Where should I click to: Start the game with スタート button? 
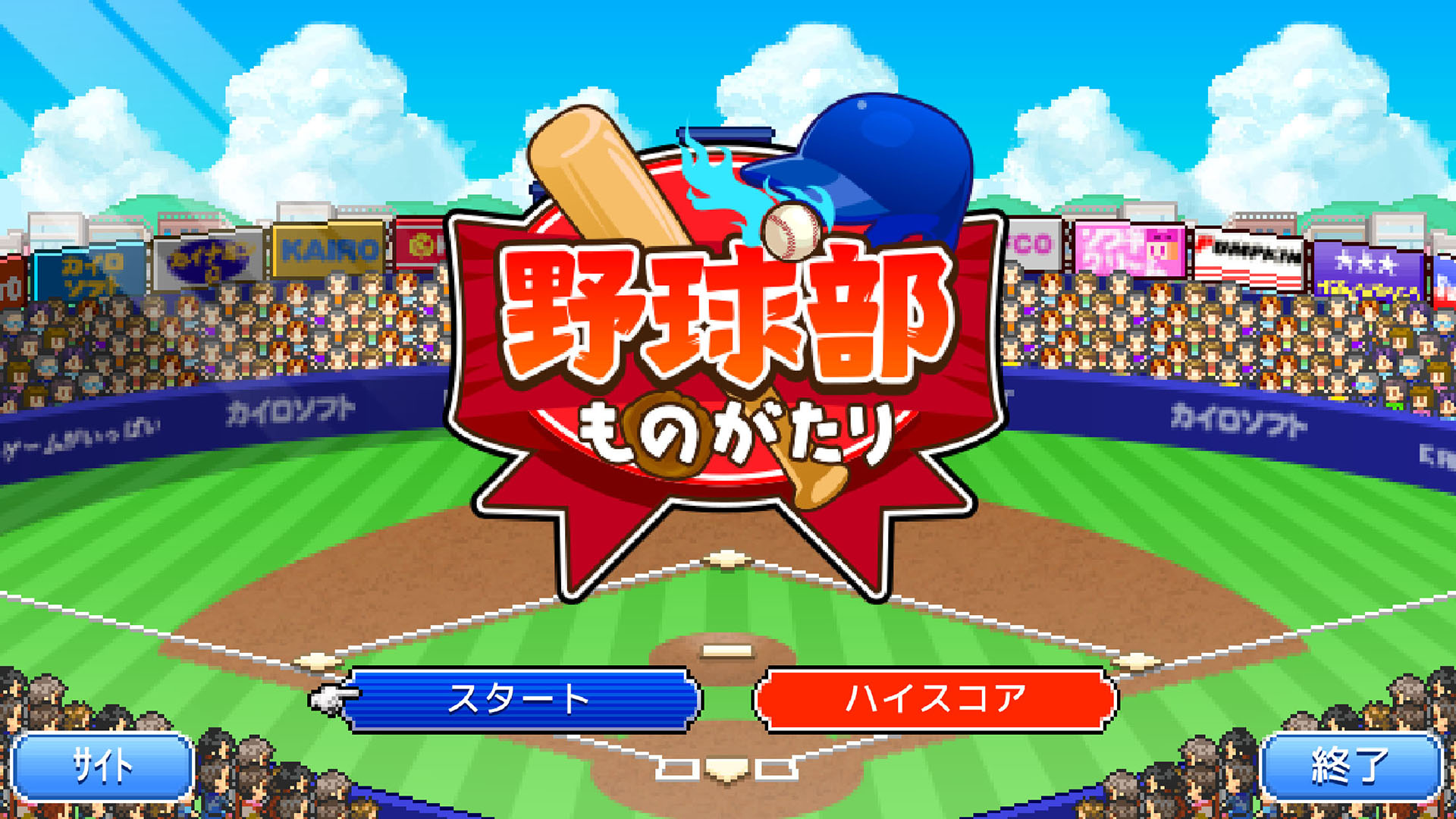click(x=522, y=699)
